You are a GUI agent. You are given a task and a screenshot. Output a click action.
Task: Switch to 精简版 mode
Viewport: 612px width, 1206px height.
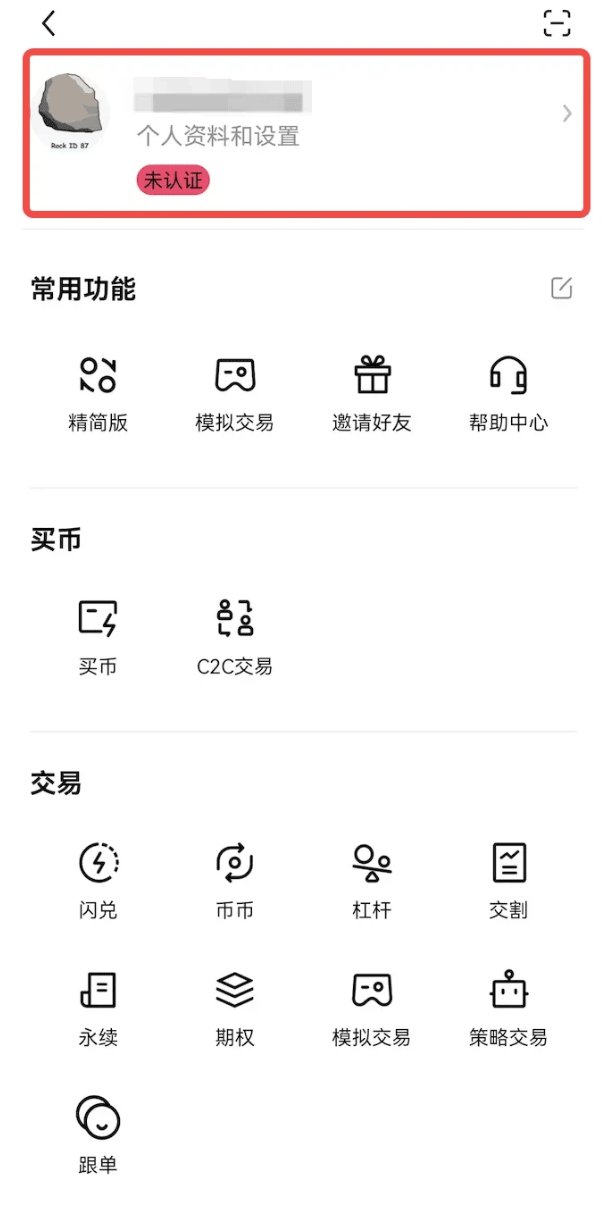point(98,392)
